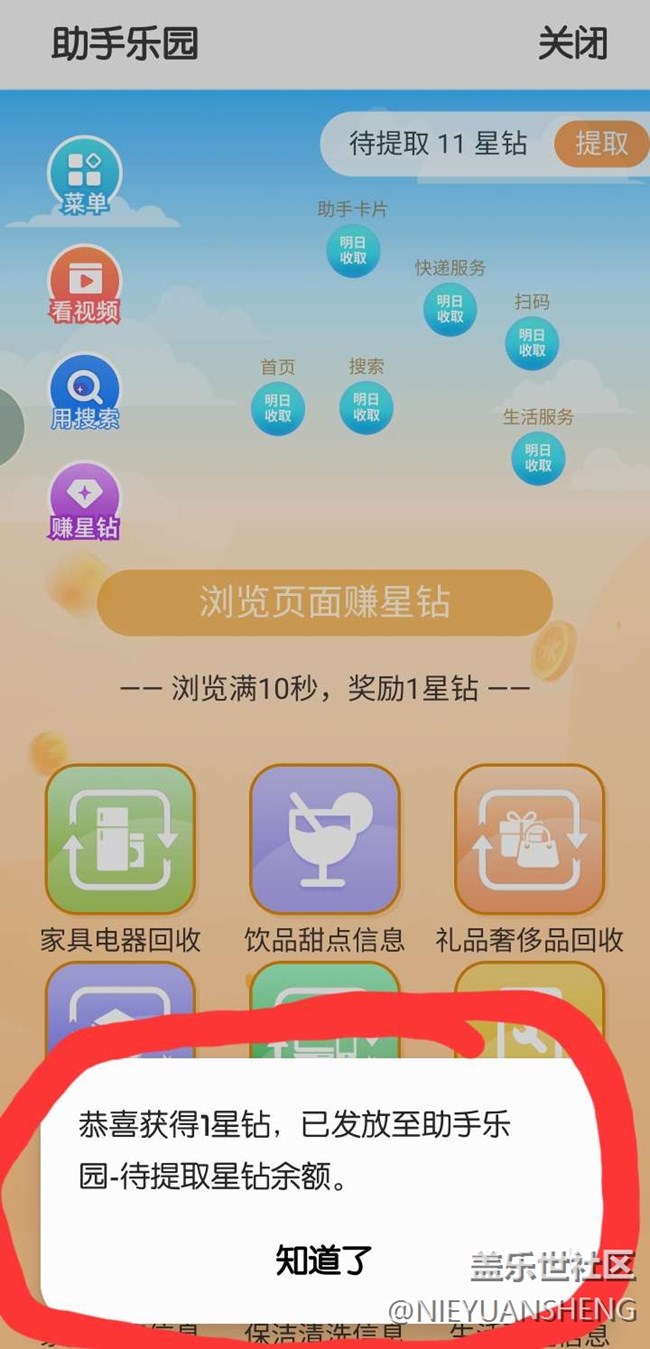
Task: Open the 赚星钻 icon
Action: coord(85,502)
